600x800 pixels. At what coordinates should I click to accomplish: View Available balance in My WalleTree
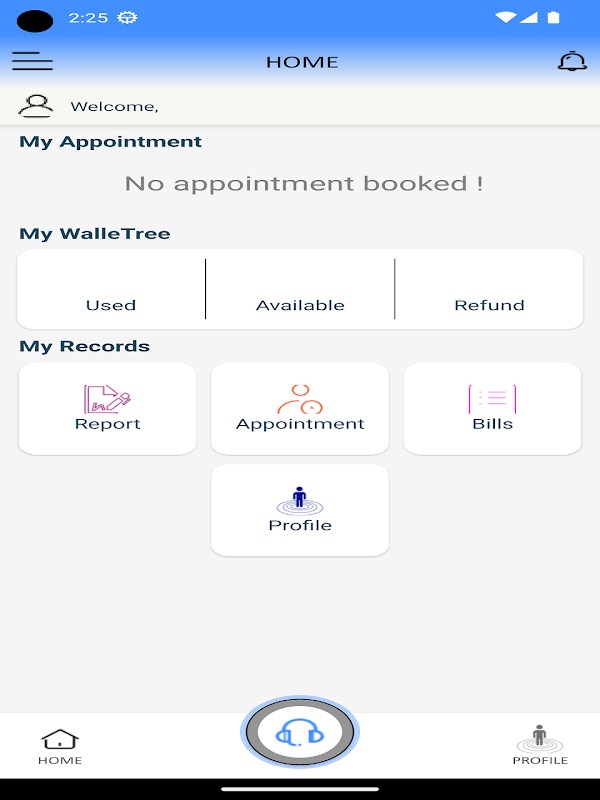click(300, 290)
